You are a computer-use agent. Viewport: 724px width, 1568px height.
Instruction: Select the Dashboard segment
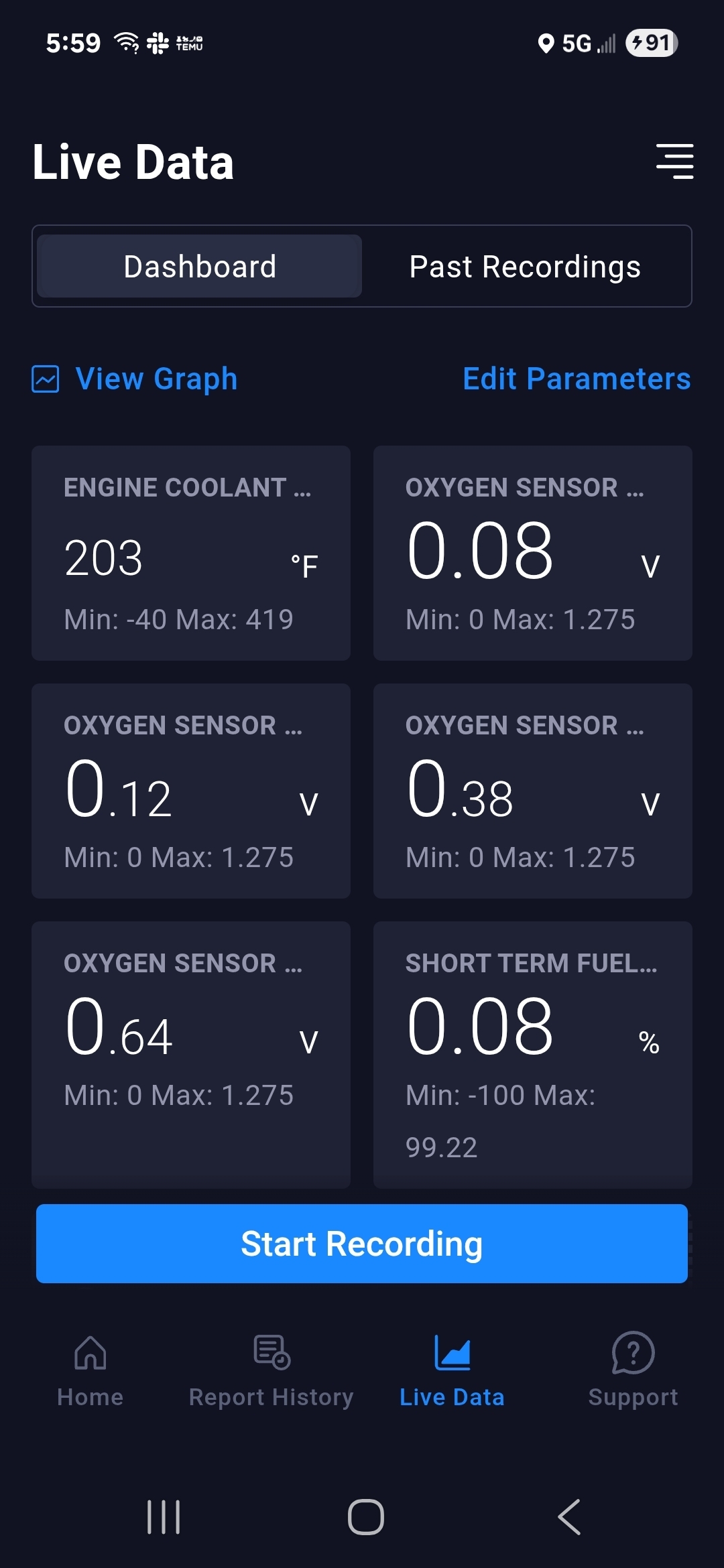pos(200,267)
